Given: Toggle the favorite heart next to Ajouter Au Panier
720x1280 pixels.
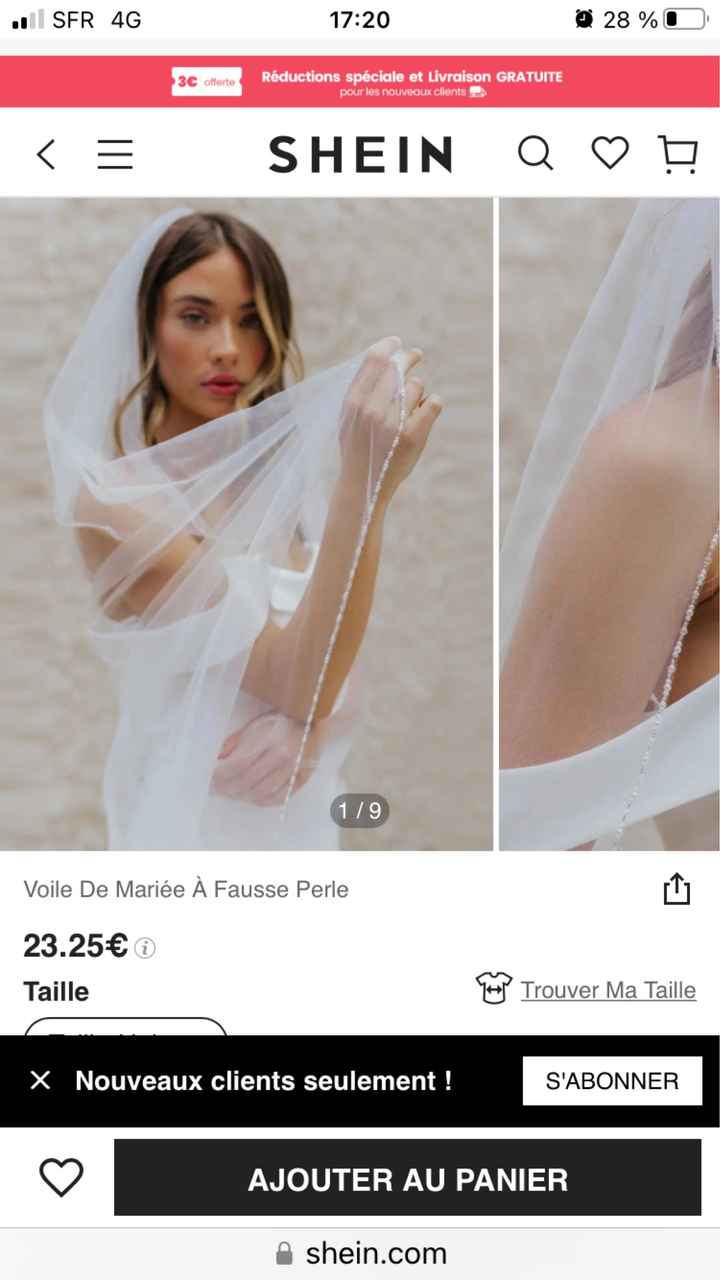Looking at the screenshot, I should (x=59, y=1177).
